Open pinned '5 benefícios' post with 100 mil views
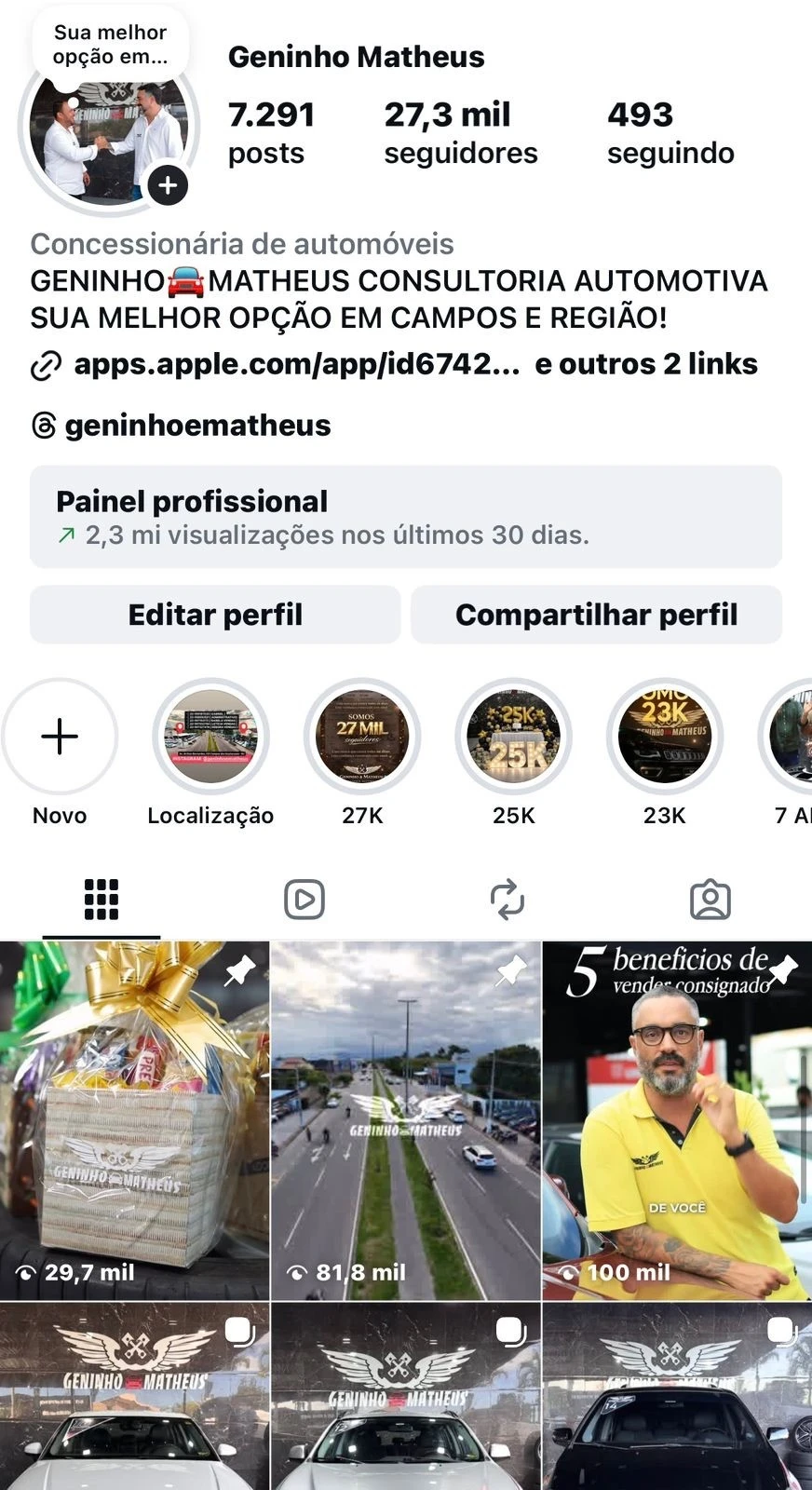The height and width of the screenshot is (1490, 812). click(677, 1120)
